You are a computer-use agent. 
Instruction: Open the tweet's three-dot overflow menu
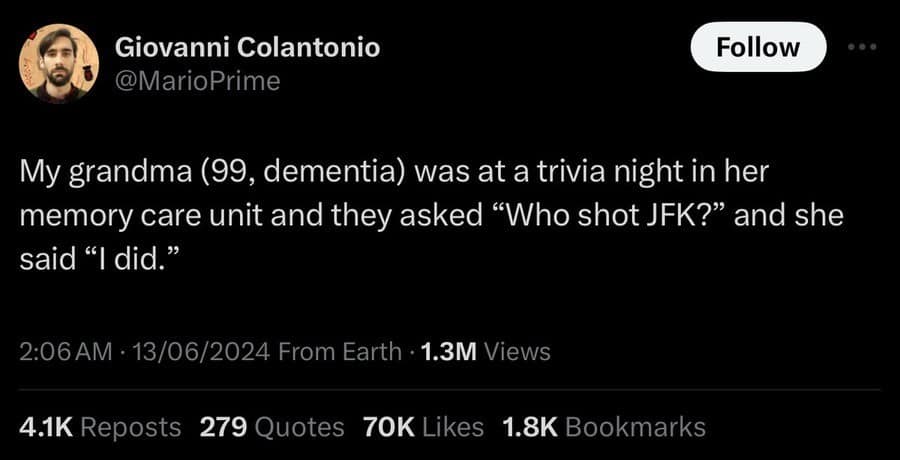coord(862,47)
